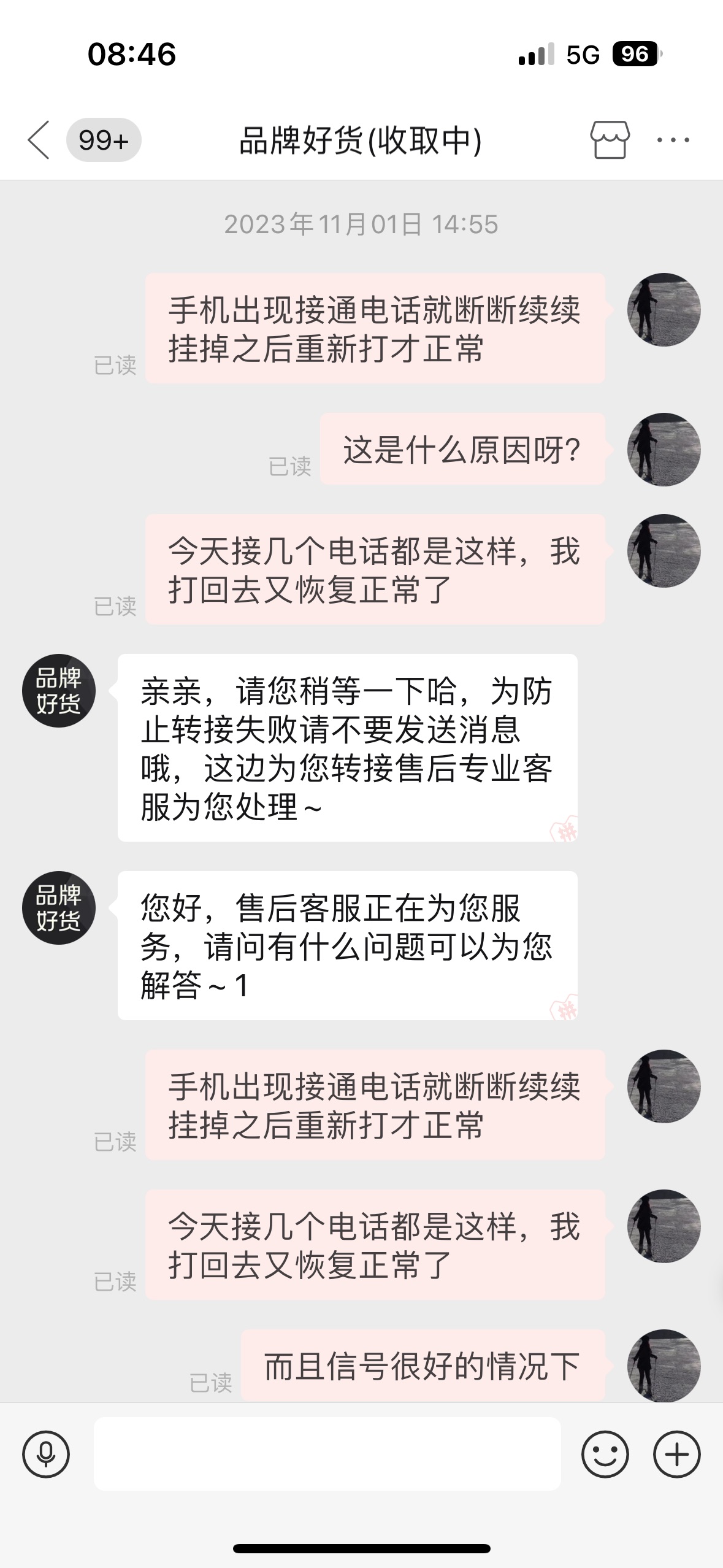Tap the message text field
Screen dimensions: 723x1568
point(327,1455)
